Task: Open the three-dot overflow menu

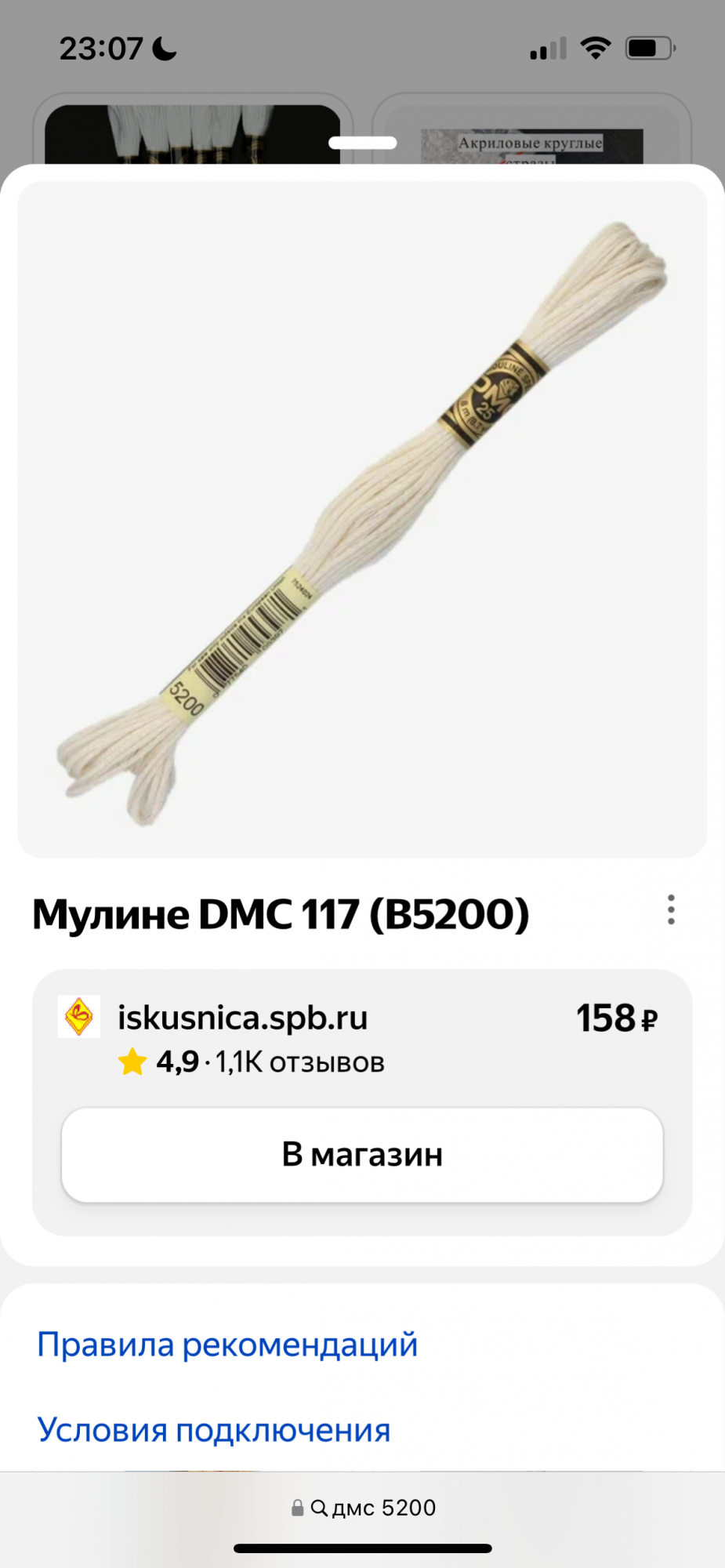Action: click(x=671, y=909)
